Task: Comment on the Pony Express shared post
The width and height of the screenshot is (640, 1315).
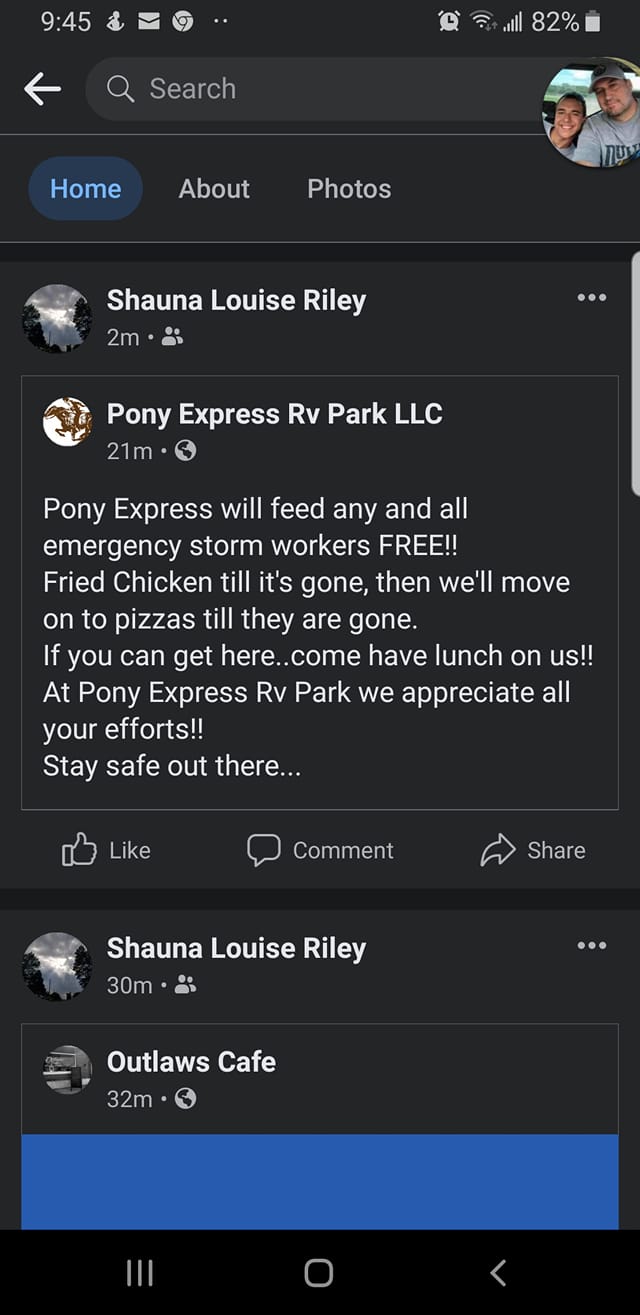Action: [321, 850]
